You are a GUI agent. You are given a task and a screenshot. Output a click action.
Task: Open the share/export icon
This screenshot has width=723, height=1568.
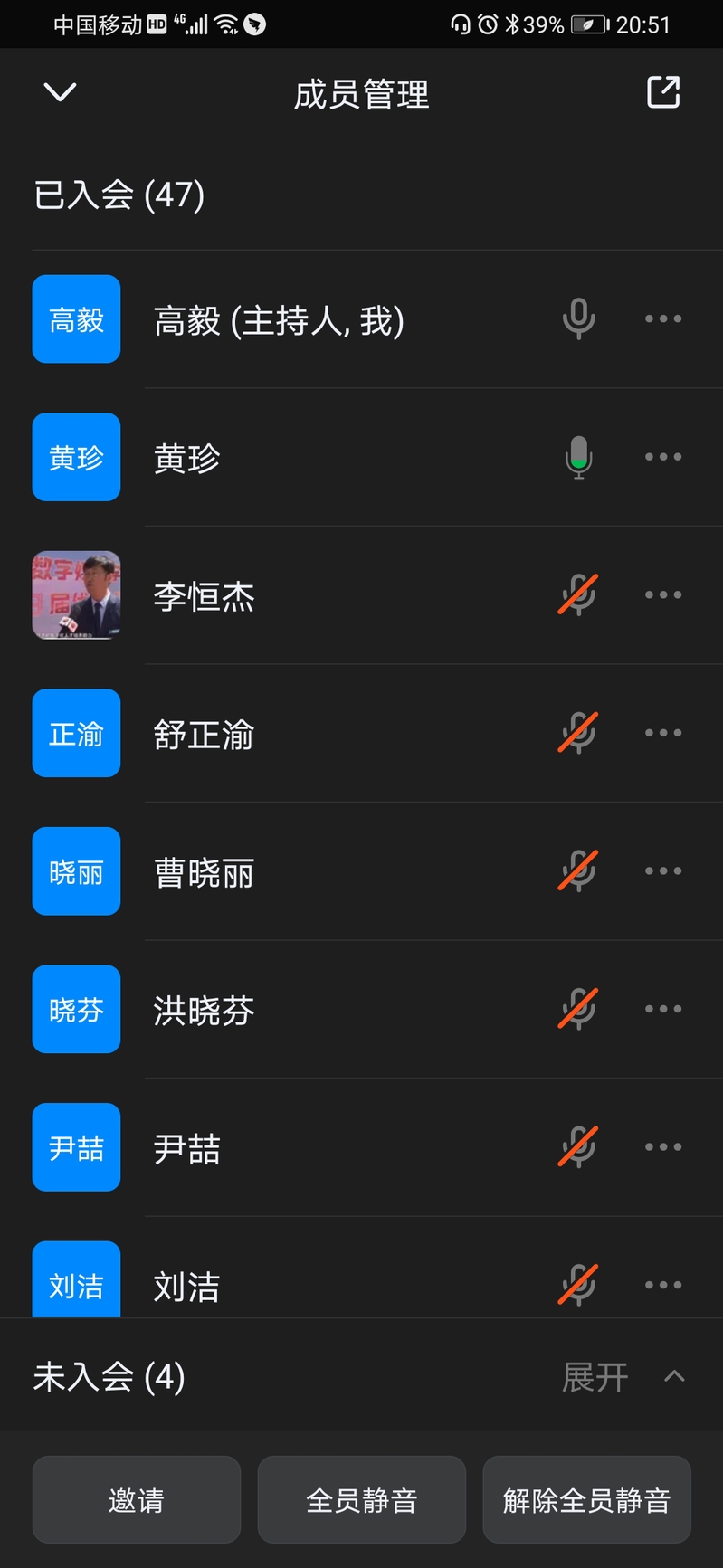[x=663, y=92]
